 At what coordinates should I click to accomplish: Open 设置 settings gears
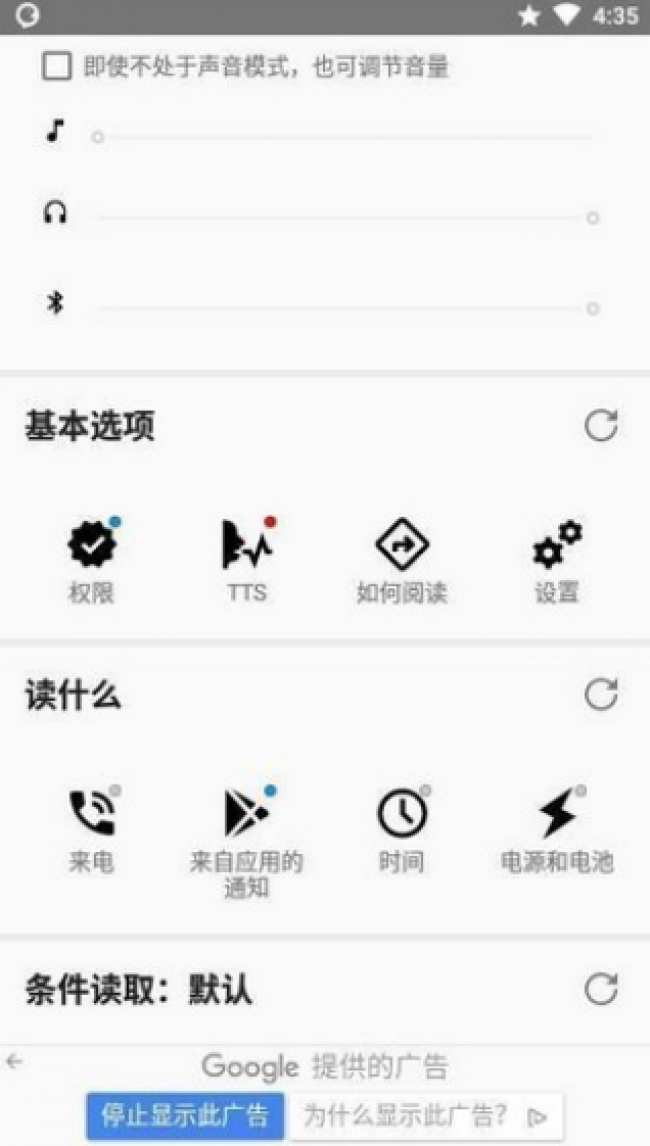[x=556, y=561]
